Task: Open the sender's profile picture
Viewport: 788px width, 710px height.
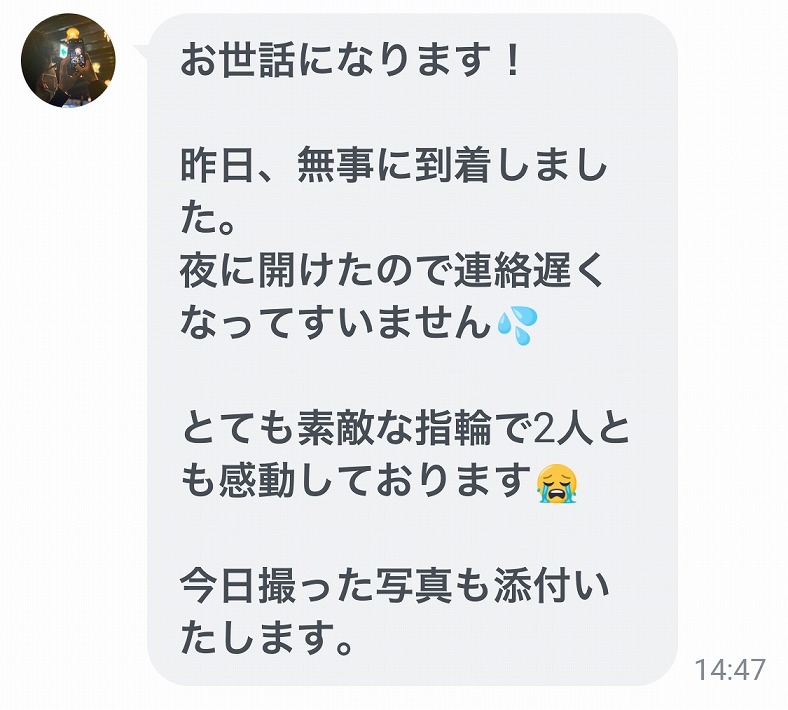Action: pyautogui.click(x=68, y=61)
